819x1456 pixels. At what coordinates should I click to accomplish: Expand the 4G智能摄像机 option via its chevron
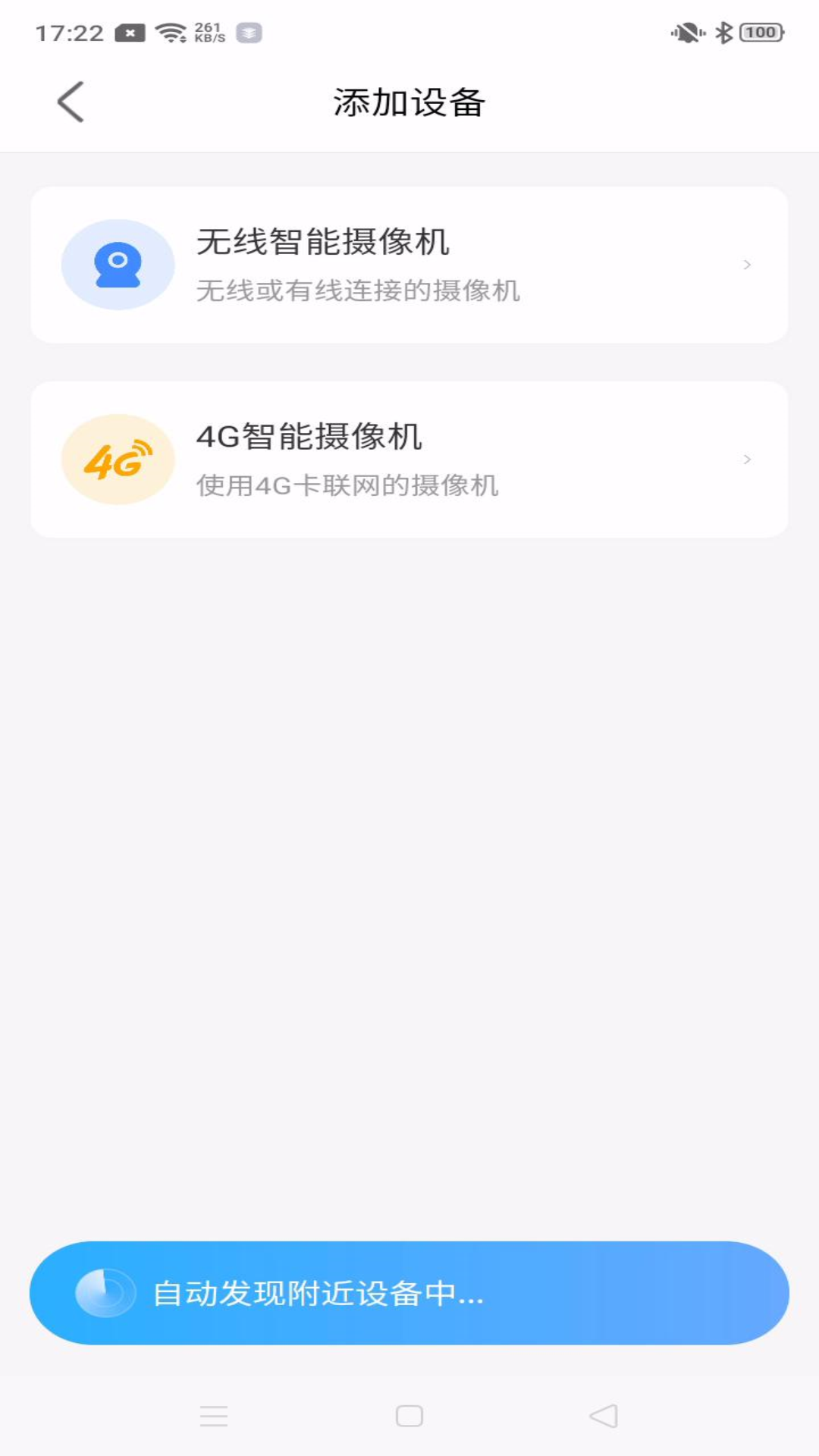pyautogui.click(x=748, y=459)
